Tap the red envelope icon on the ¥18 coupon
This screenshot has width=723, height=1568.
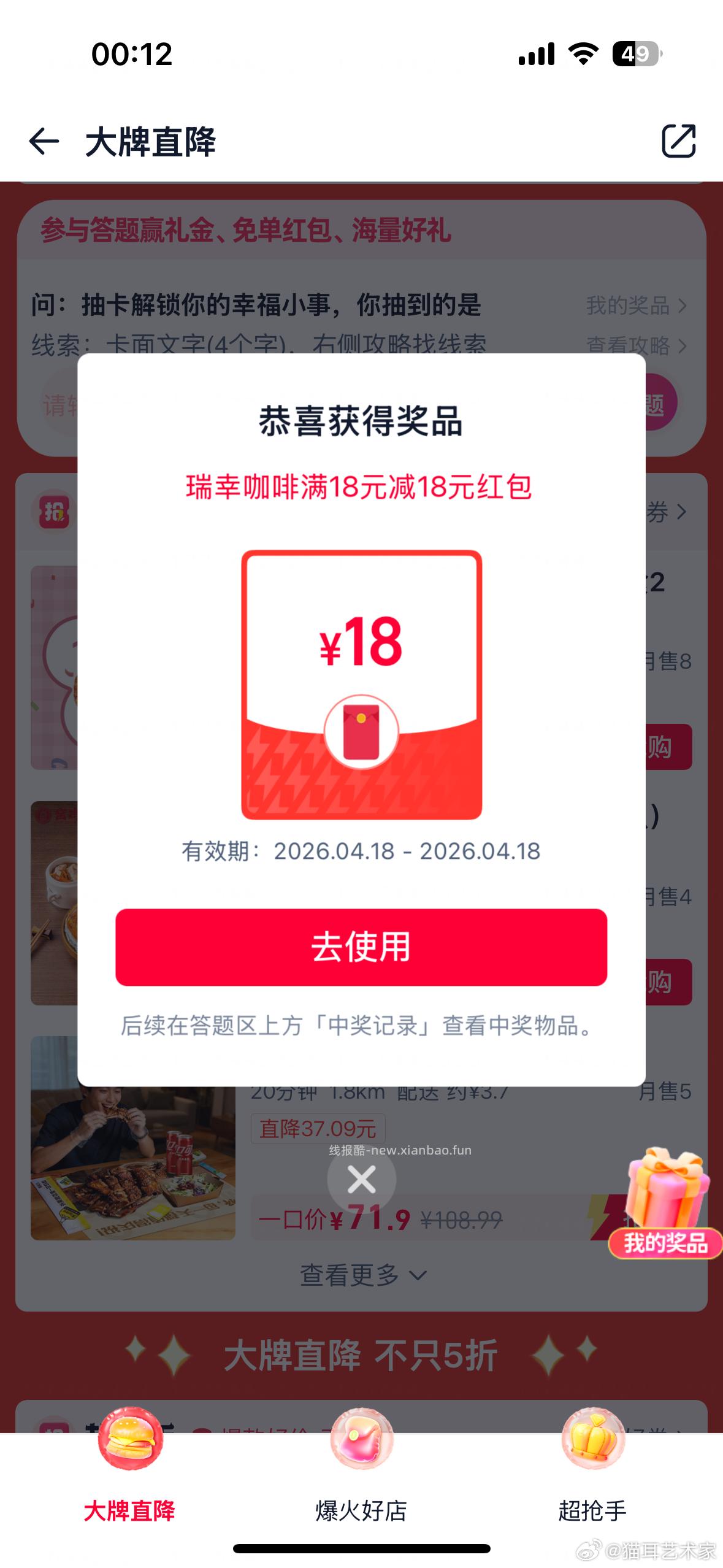[361, 730]
